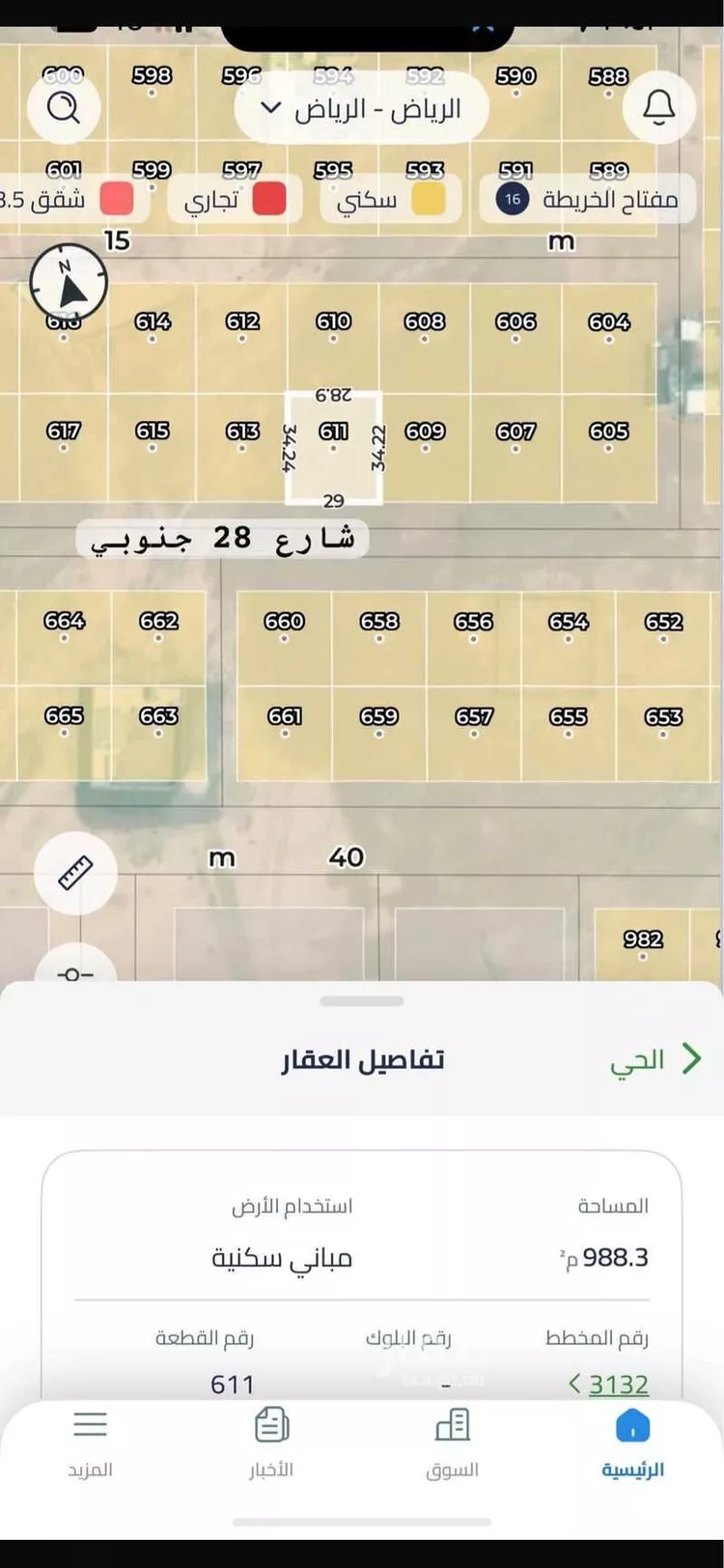The width and height of the screenshot is (724, 1568).
Task: Open مفتاح الخريطة map legend
Action: pos(588,200)
